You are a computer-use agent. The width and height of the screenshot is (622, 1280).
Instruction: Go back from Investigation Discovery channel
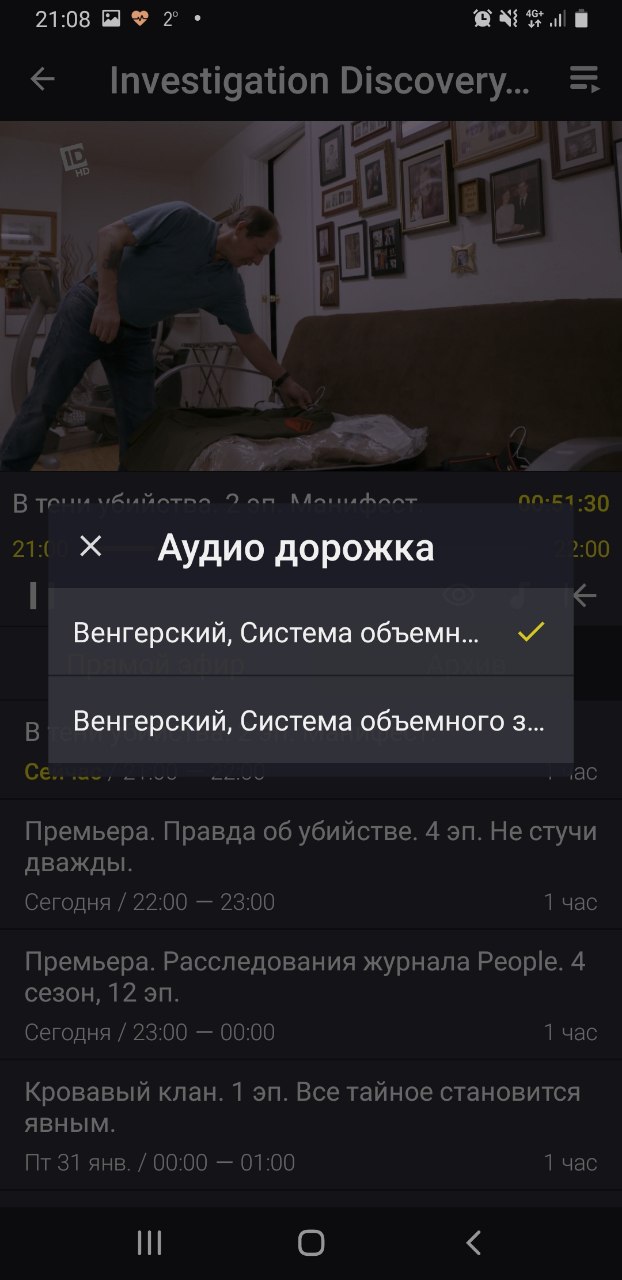click(x=42, y=80)
